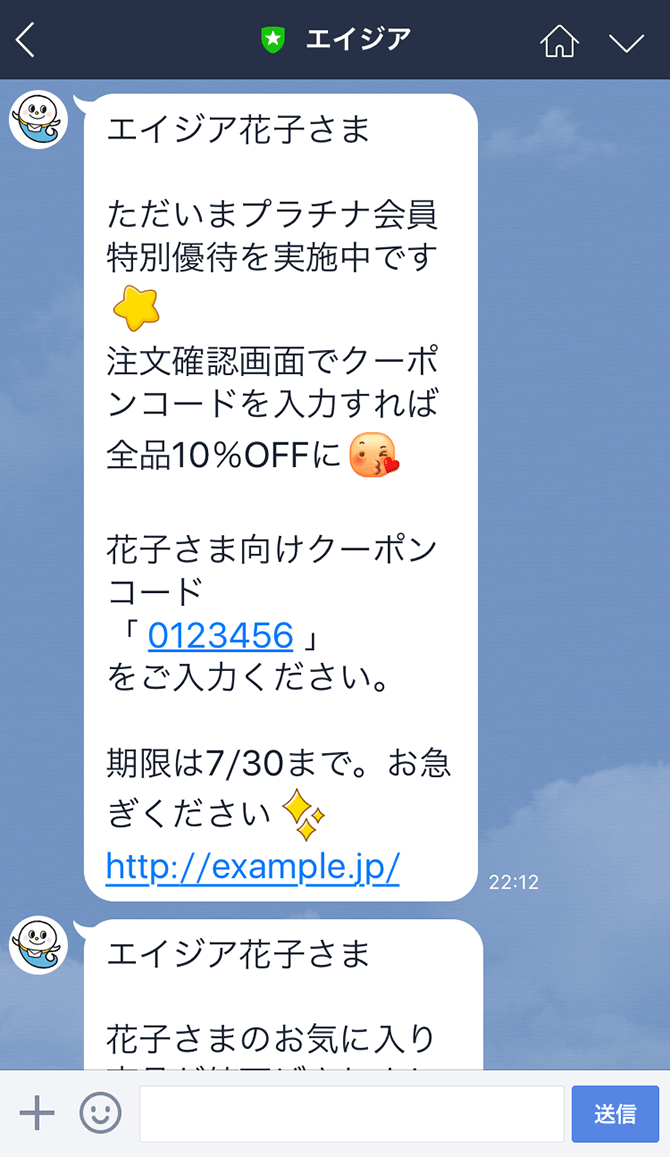Image resolution: width=670 pixels, height=1157 pixels.
Task: Expand the chat options chevron
Action: point(627,42)
